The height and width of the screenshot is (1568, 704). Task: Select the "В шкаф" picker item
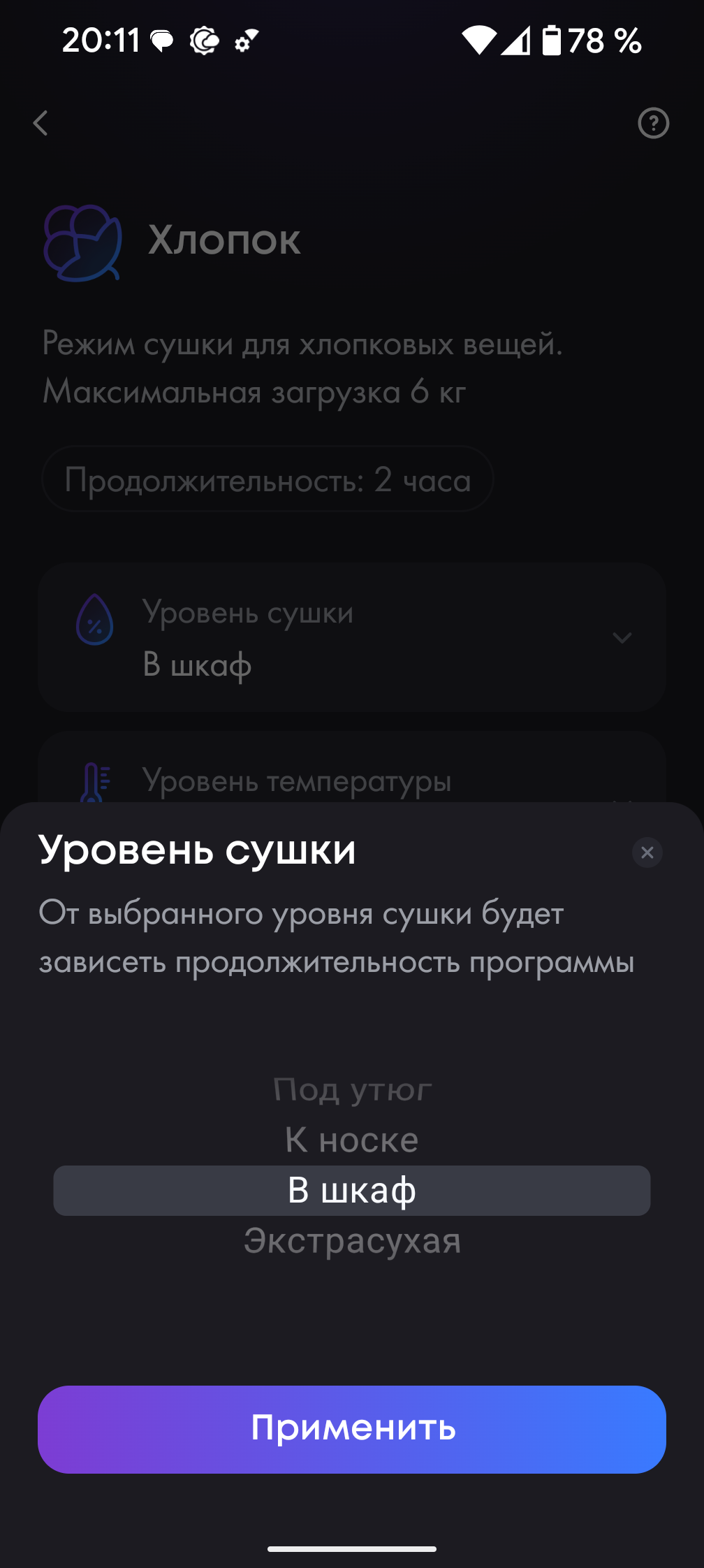pos(352,1191)
